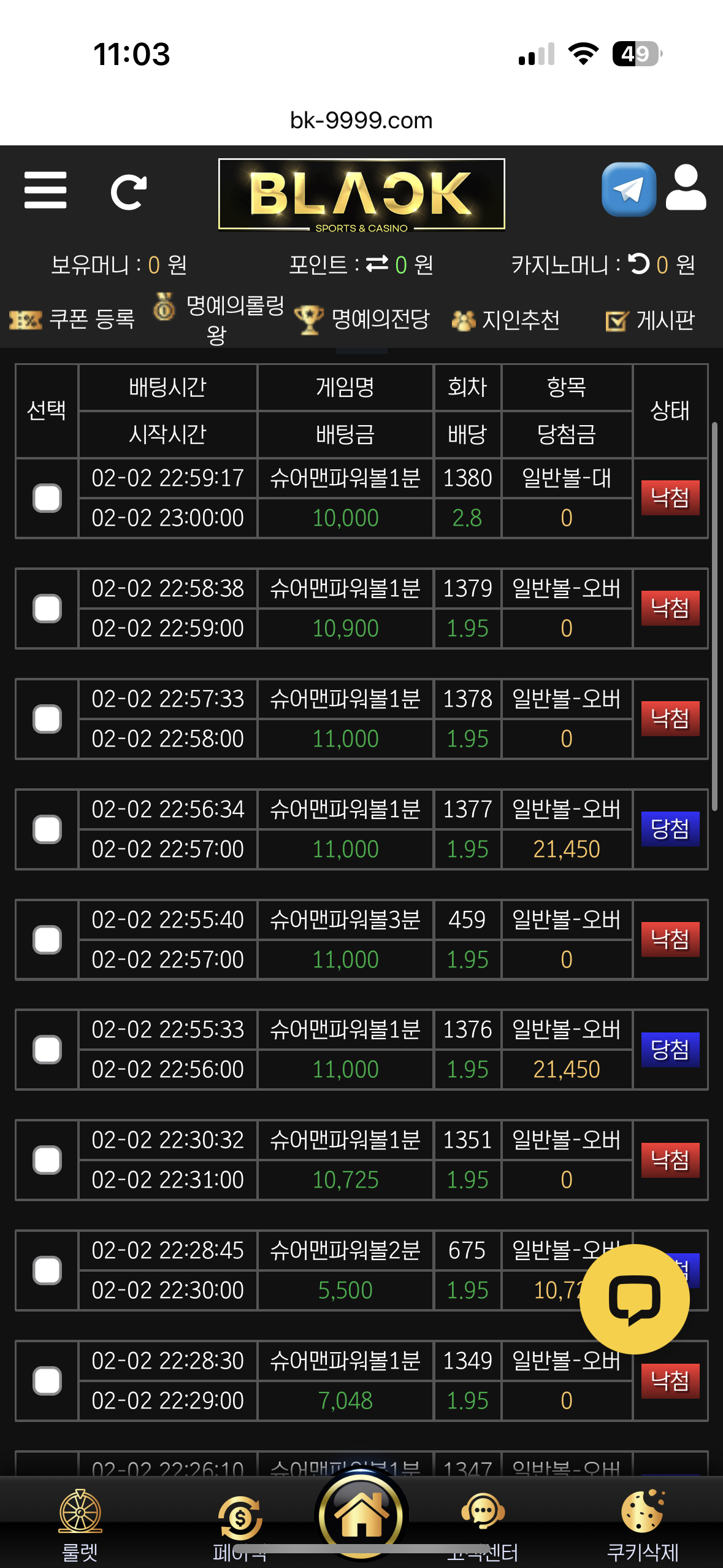Tap the 카지노머니 refresh icon
The width and height of the screenshot is (723, 1568).
638,264
